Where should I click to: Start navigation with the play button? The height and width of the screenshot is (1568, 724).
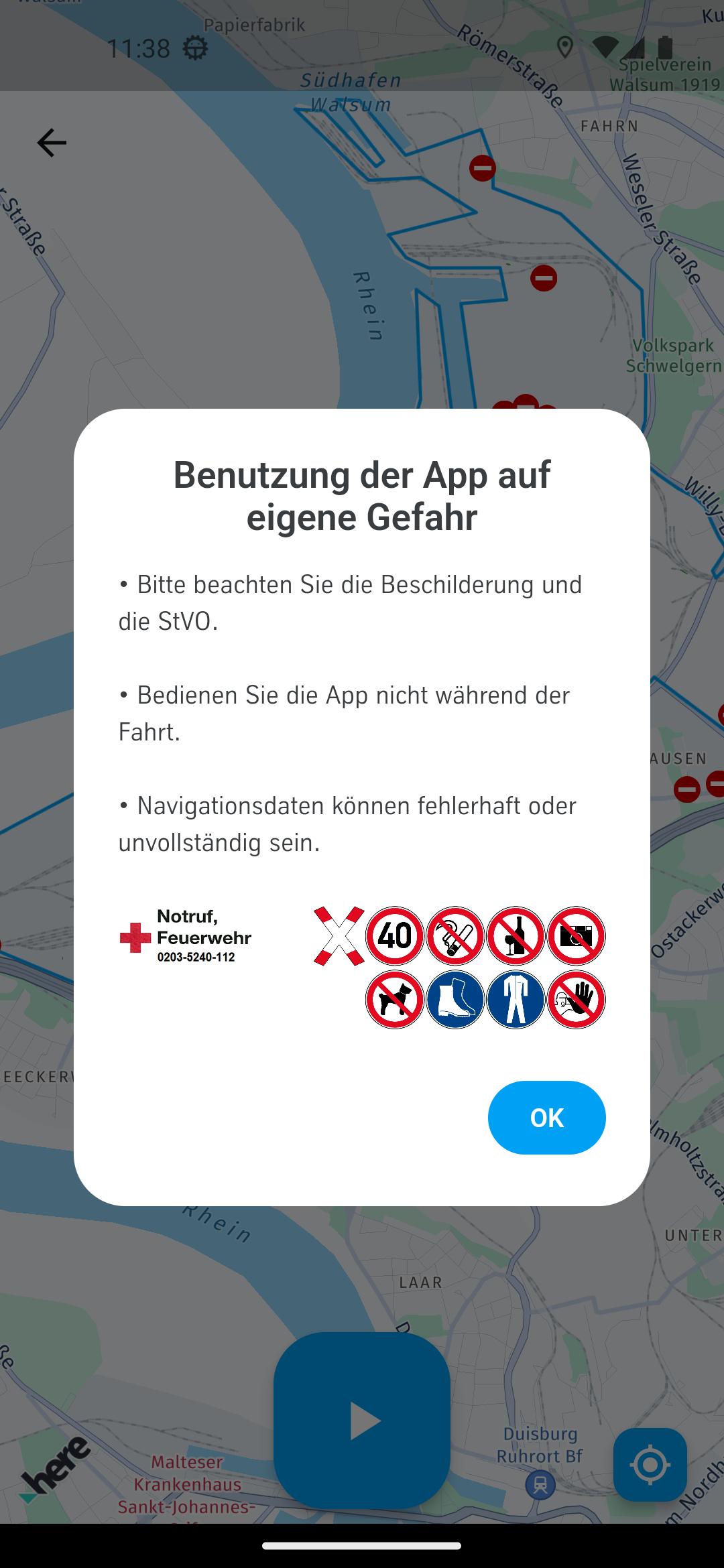[x=362, y=1421]
